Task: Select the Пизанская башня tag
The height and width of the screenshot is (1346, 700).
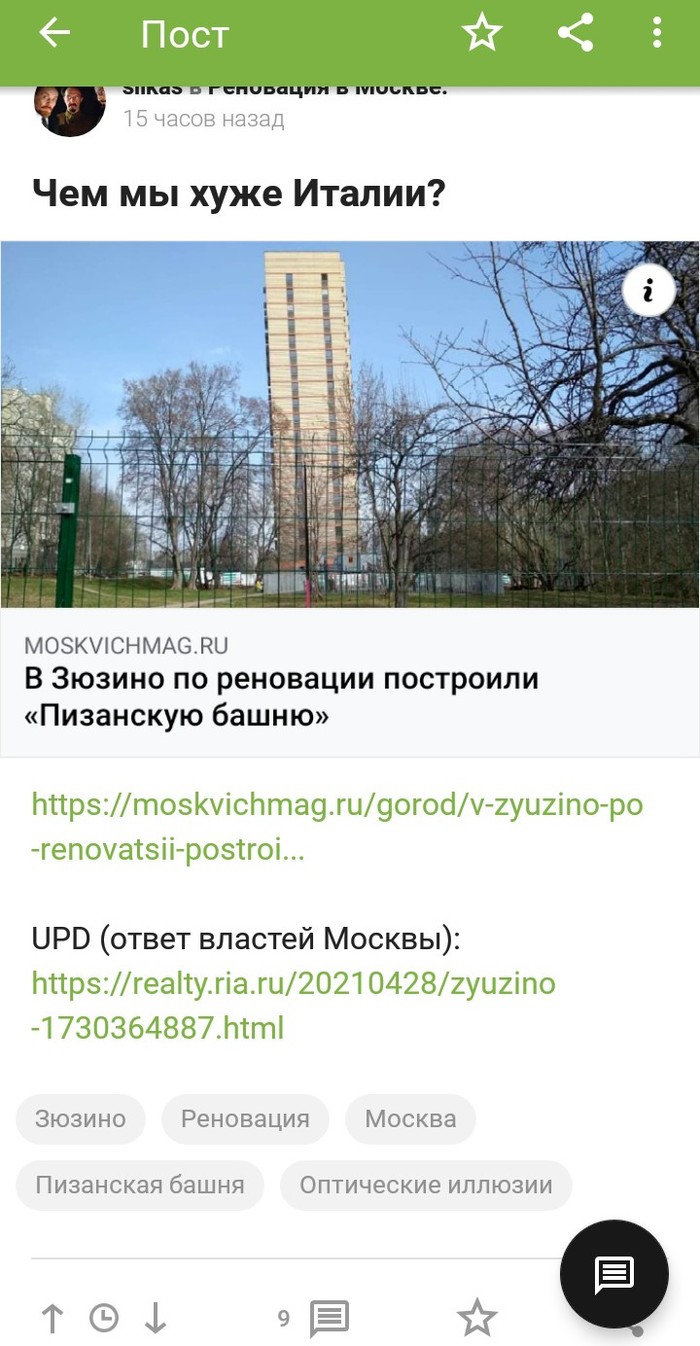Action: coord(139,1186)
